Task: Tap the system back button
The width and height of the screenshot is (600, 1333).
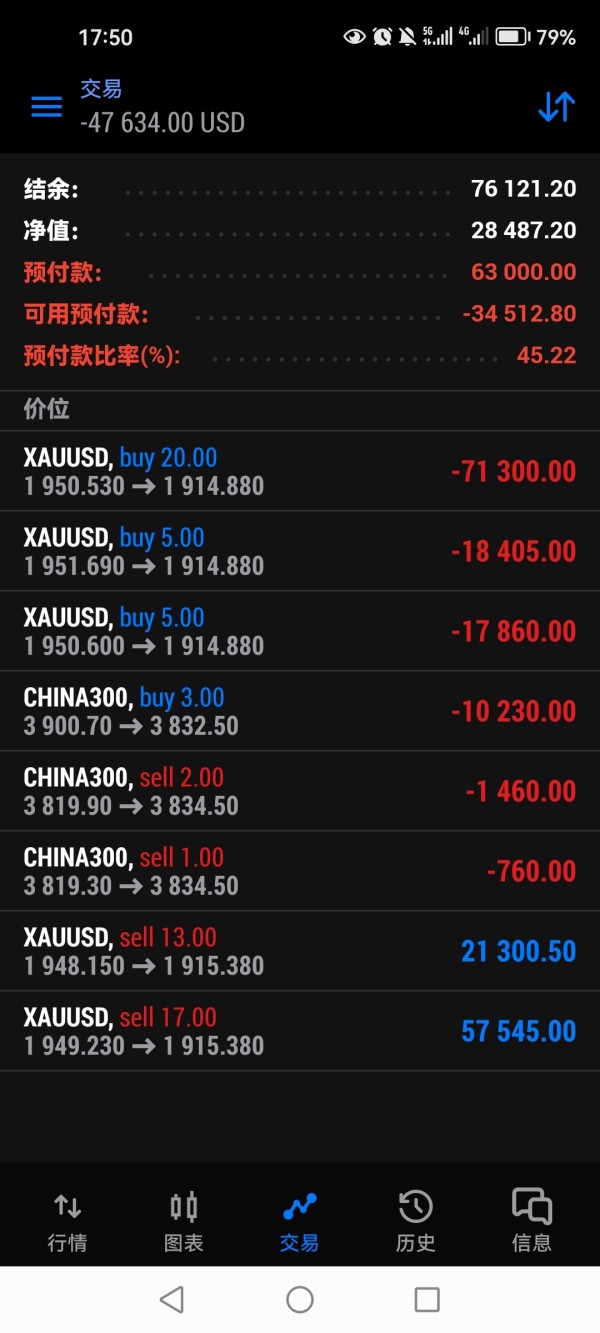Action: click(x=172, y=1299)
